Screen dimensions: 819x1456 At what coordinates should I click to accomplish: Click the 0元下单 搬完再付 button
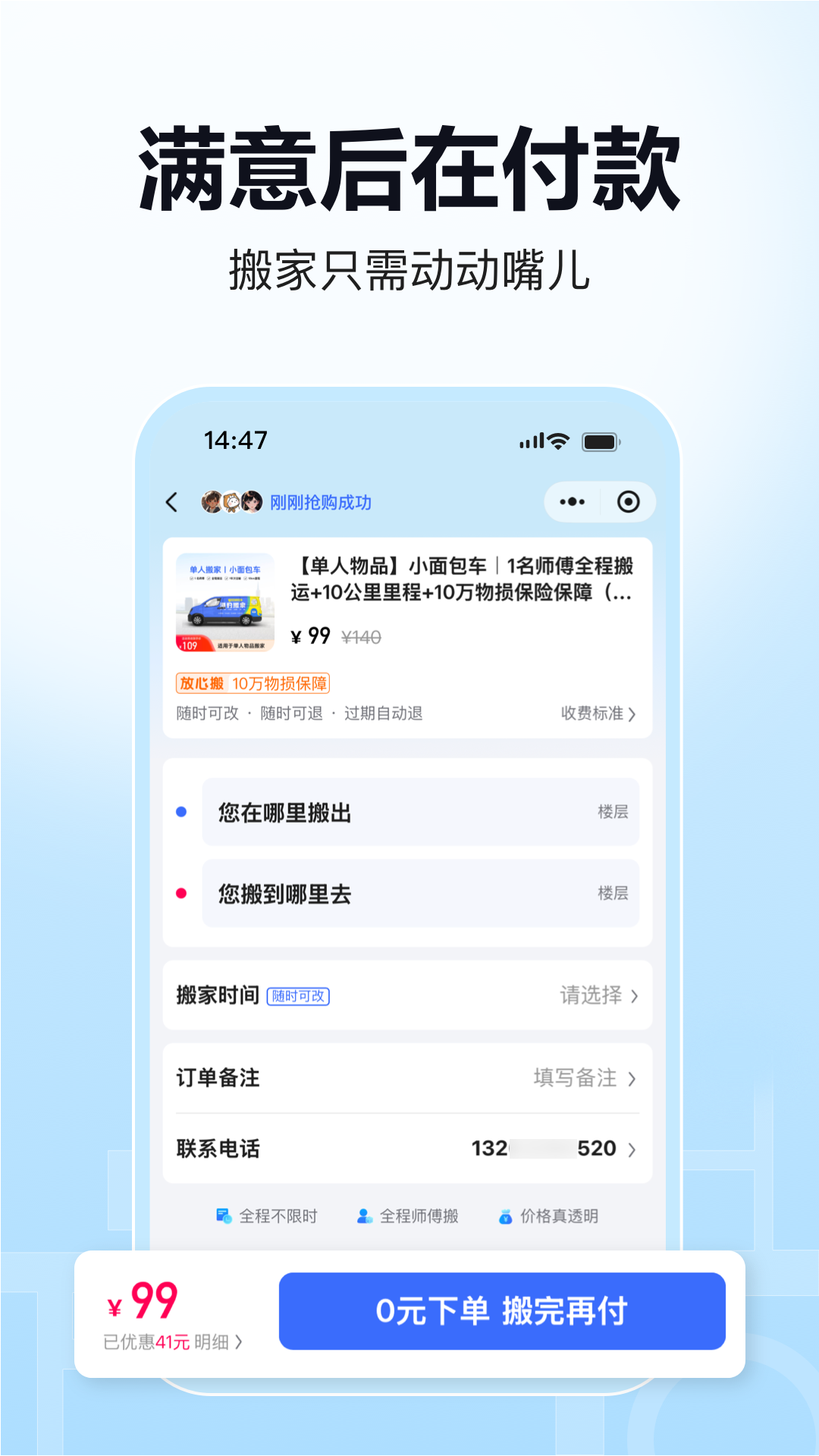tap(502, 1310)
